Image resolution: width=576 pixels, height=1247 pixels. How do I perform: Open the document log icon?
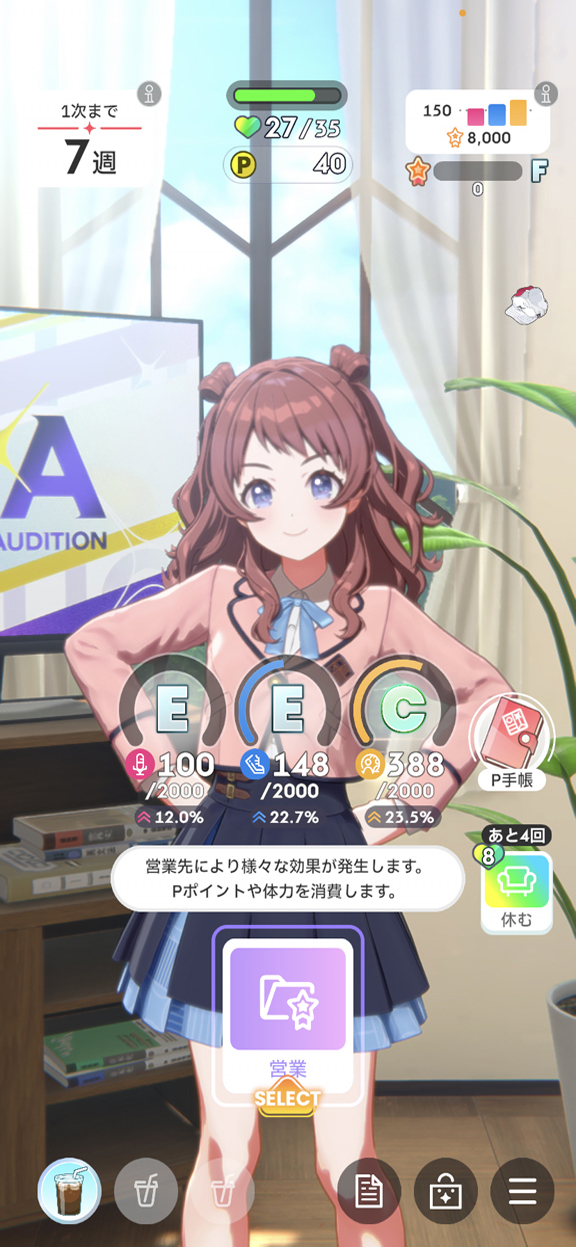(369, 1191)
